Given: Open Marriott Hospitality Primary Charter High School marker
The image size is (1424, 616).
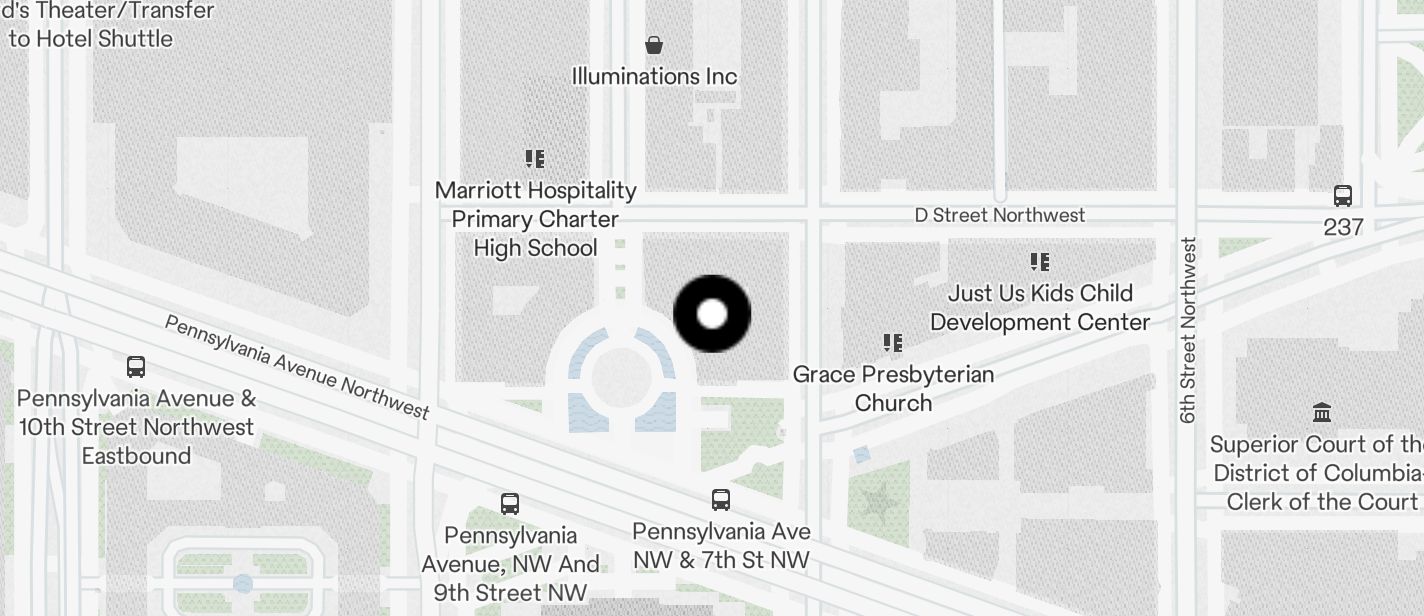Looking at the screenshot, I should click(535, 159).
